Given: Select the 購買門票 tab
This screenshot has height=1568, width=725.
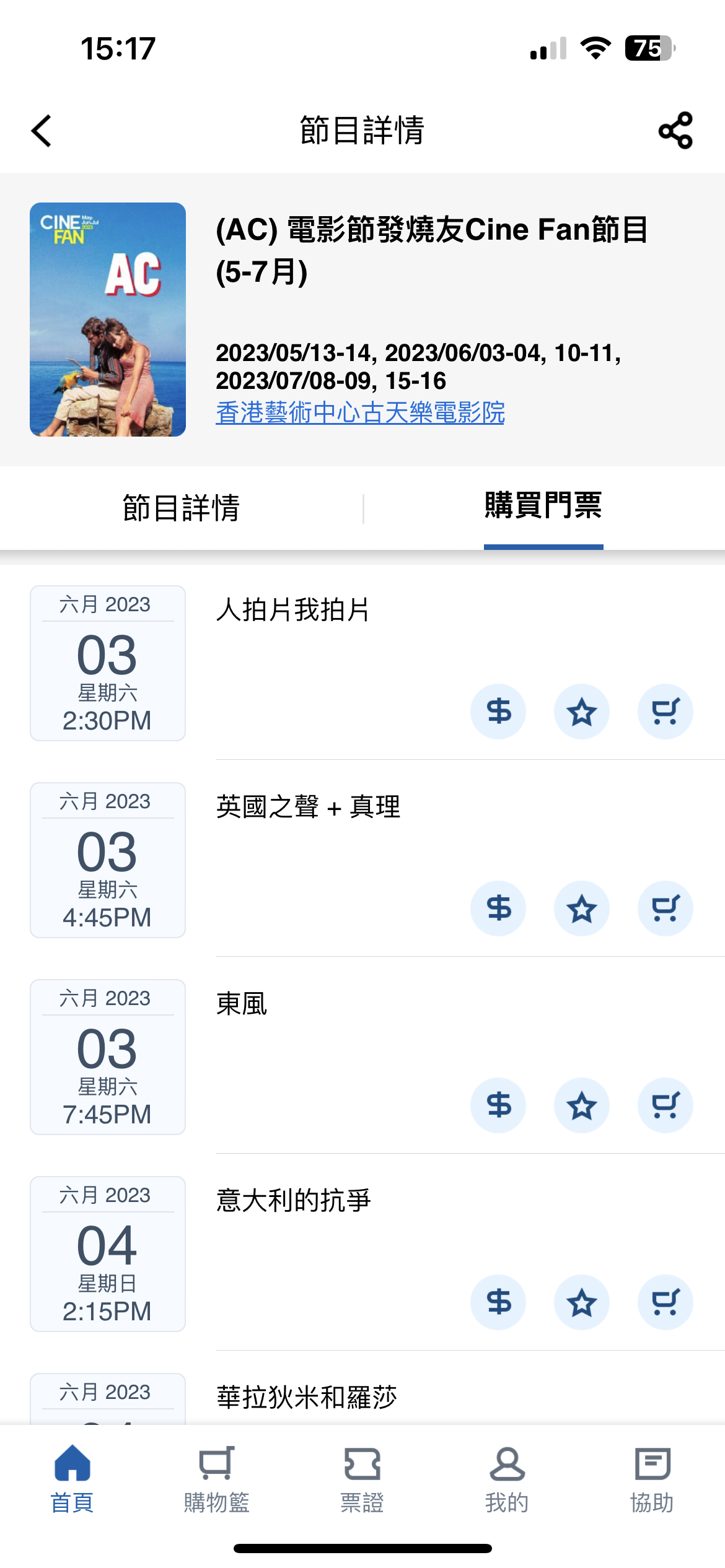Looking at the screenshot, I should 543,506.
